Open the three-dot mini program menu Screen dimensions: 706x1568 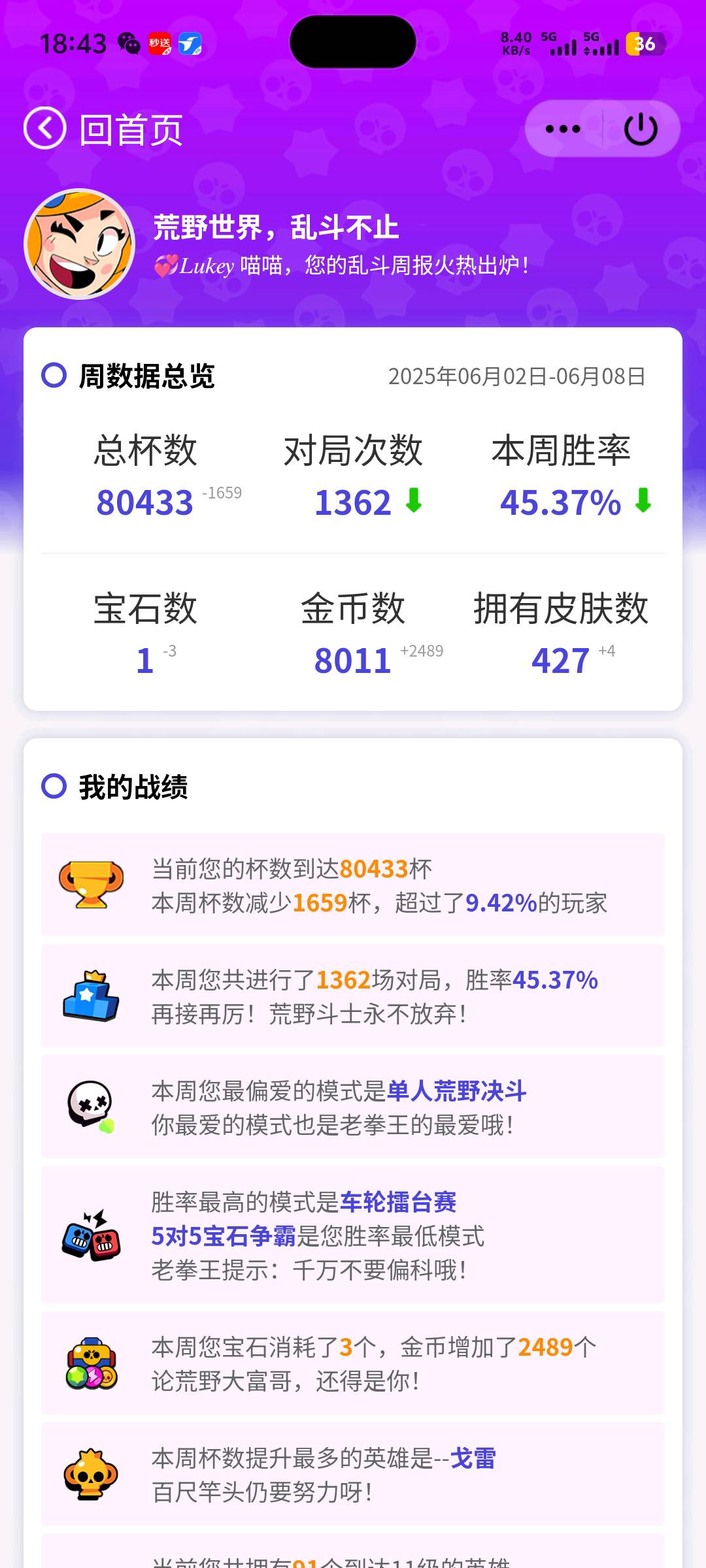tap(563, 129)
